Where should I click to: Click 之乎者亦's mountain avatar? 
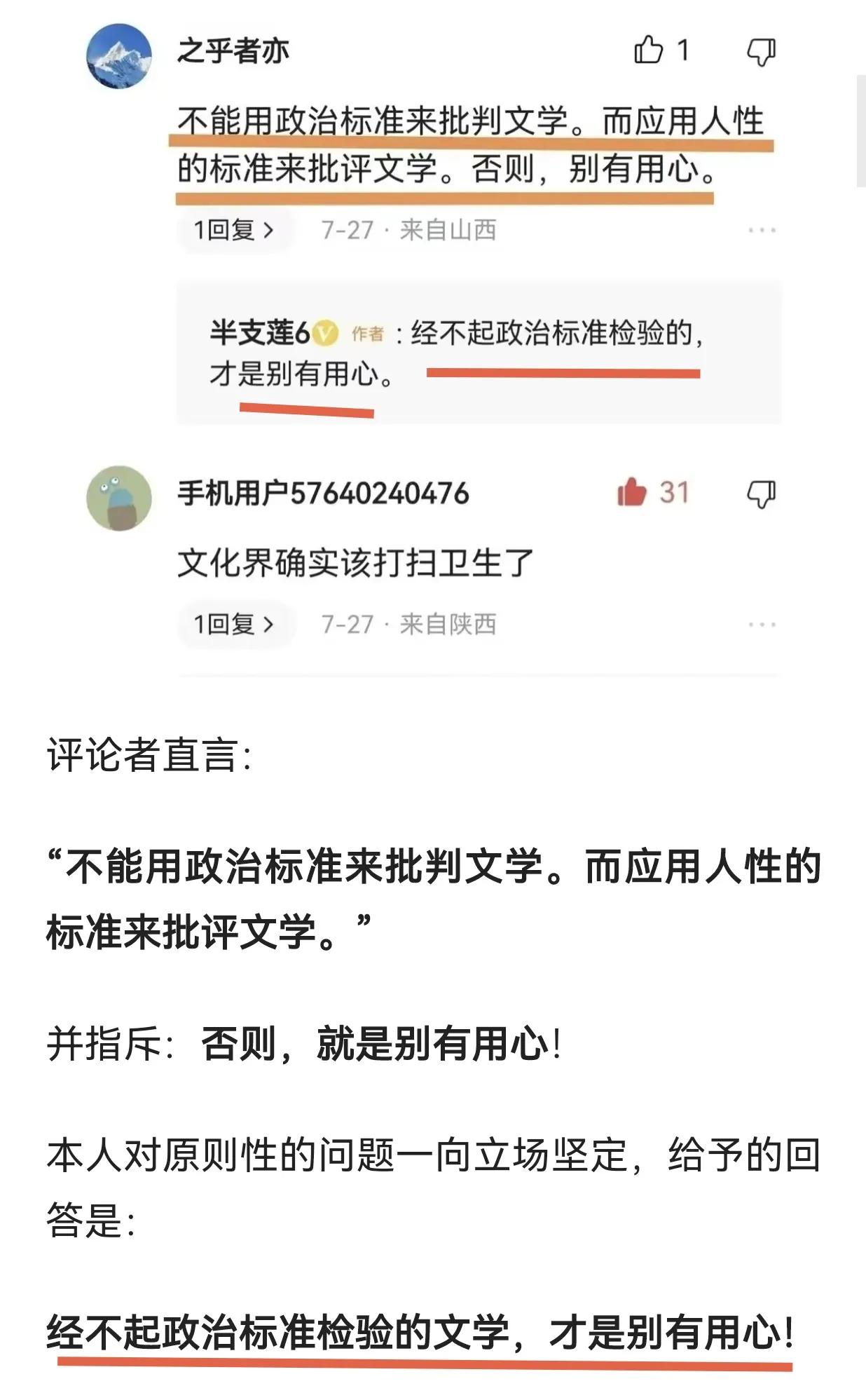point(121,55)
